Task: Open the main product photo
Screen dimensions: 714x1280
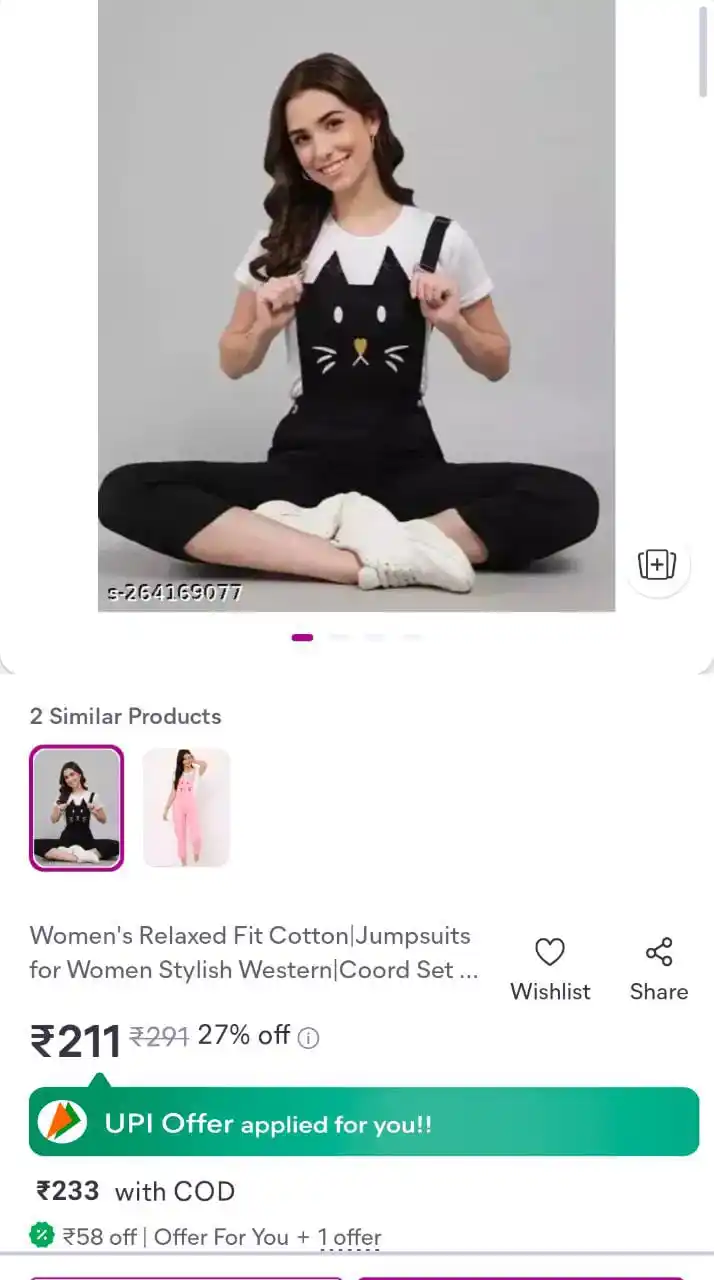Action: coord(356,305)
